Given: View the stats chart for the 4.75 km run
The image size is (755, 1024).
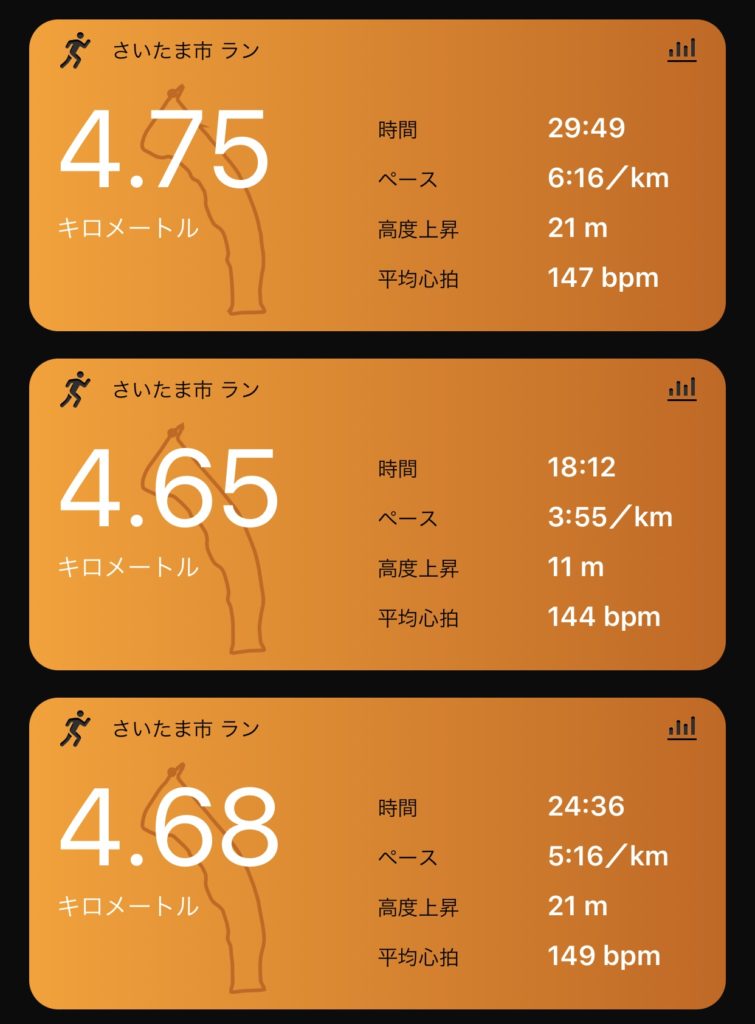Looking at the screenshot, I should click(681, 51).
